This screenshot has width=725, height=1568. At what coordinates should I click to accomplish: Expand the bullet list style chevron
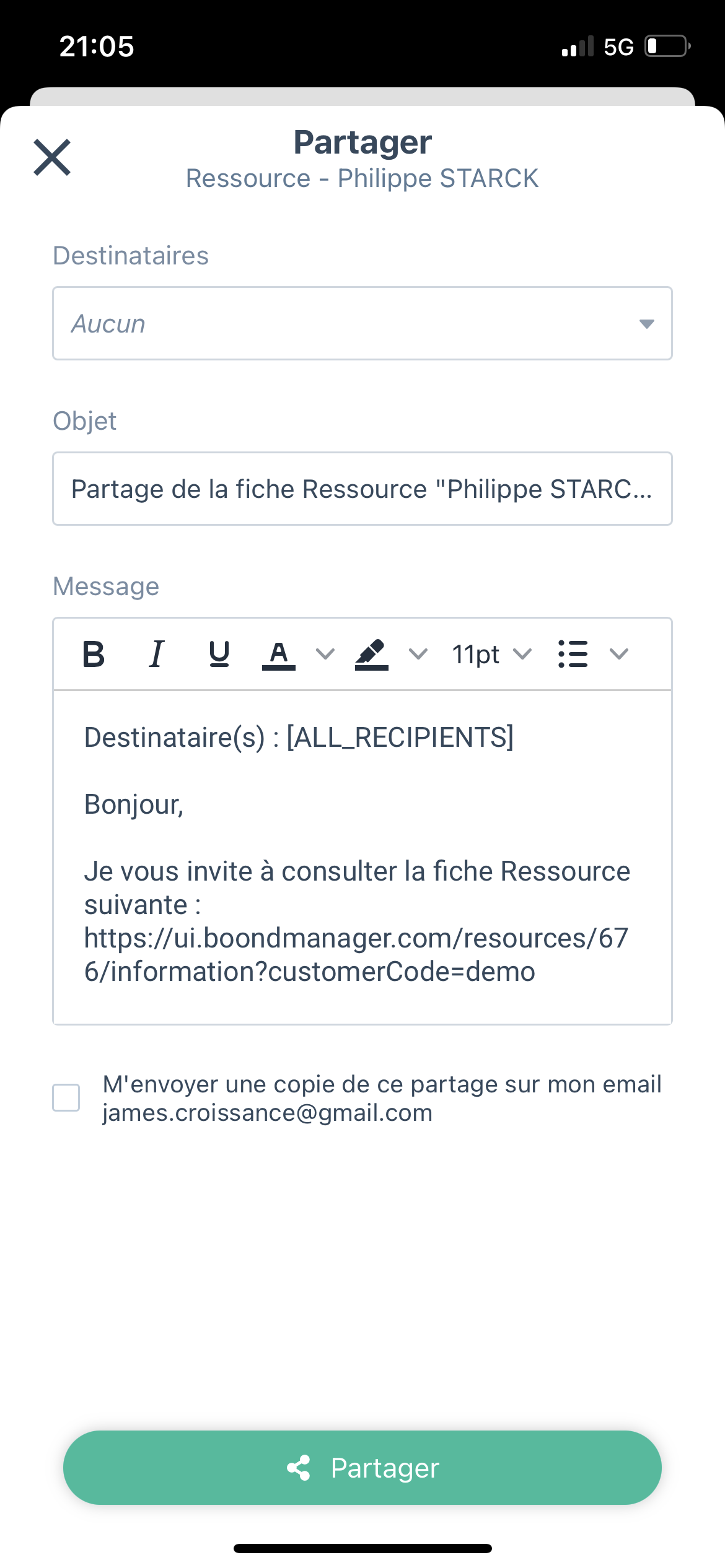[619, 654]
